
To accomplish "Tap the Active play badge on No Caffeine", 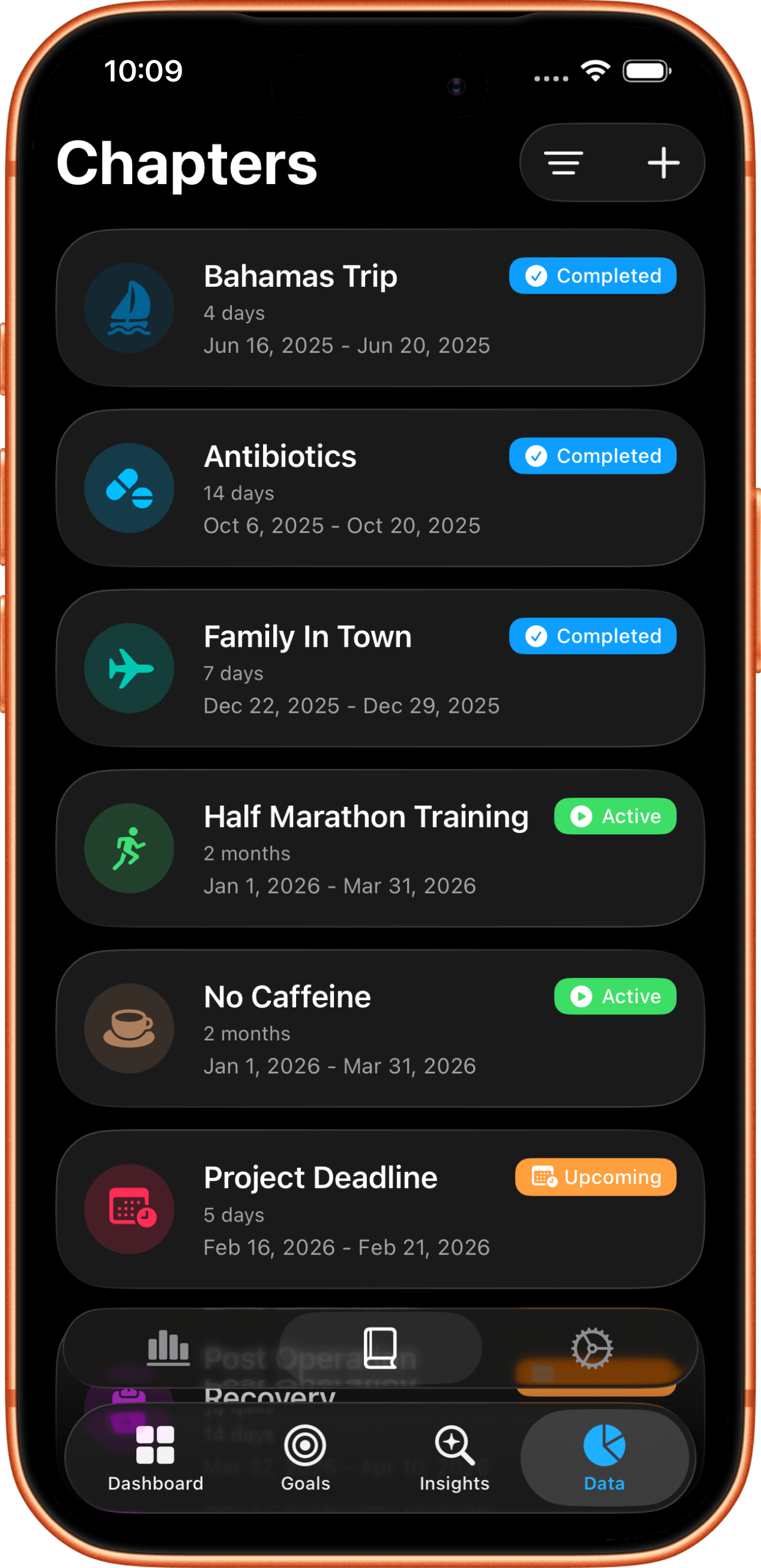I will 614,996.
